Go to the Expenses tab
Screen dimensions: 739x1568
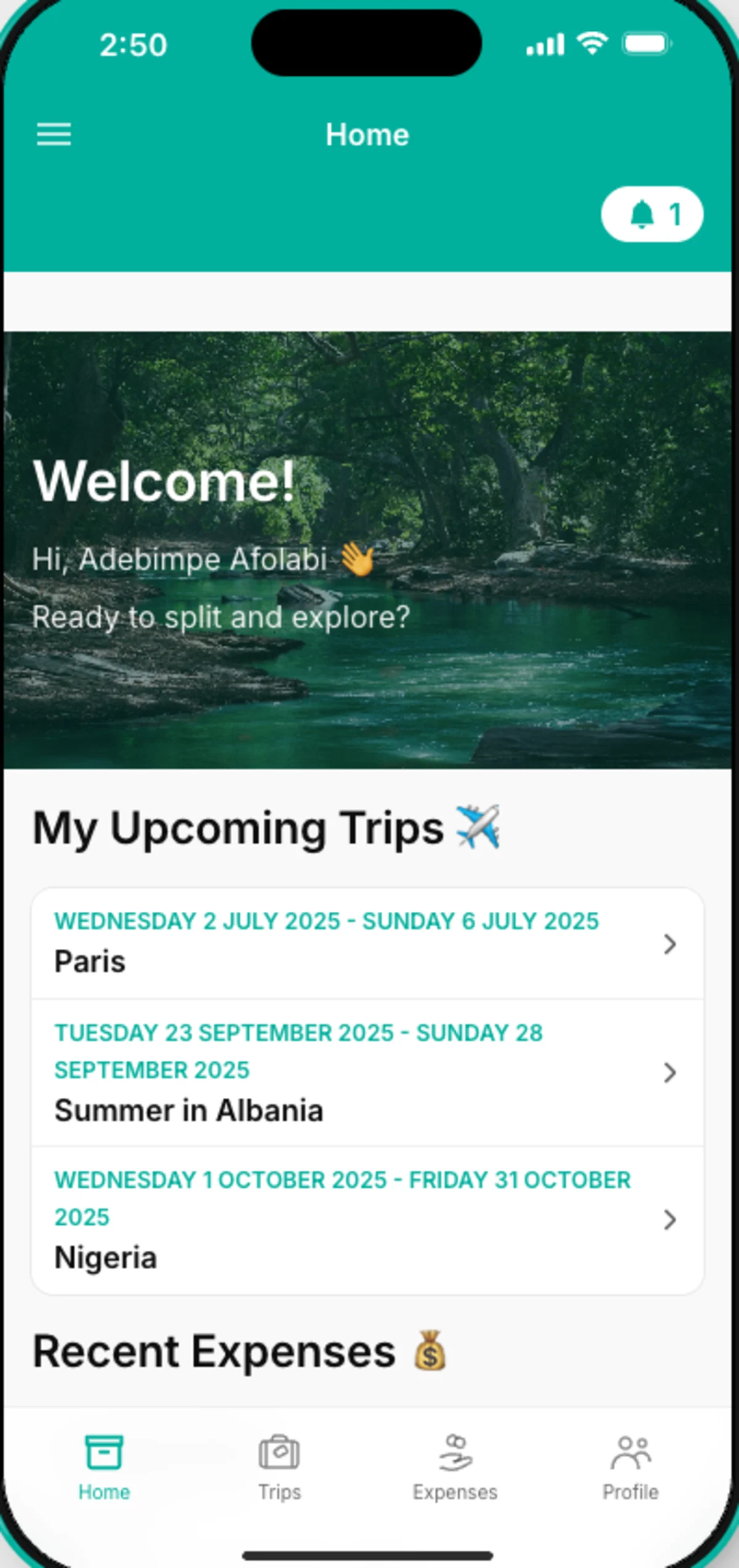click(x=455, y=1468)
